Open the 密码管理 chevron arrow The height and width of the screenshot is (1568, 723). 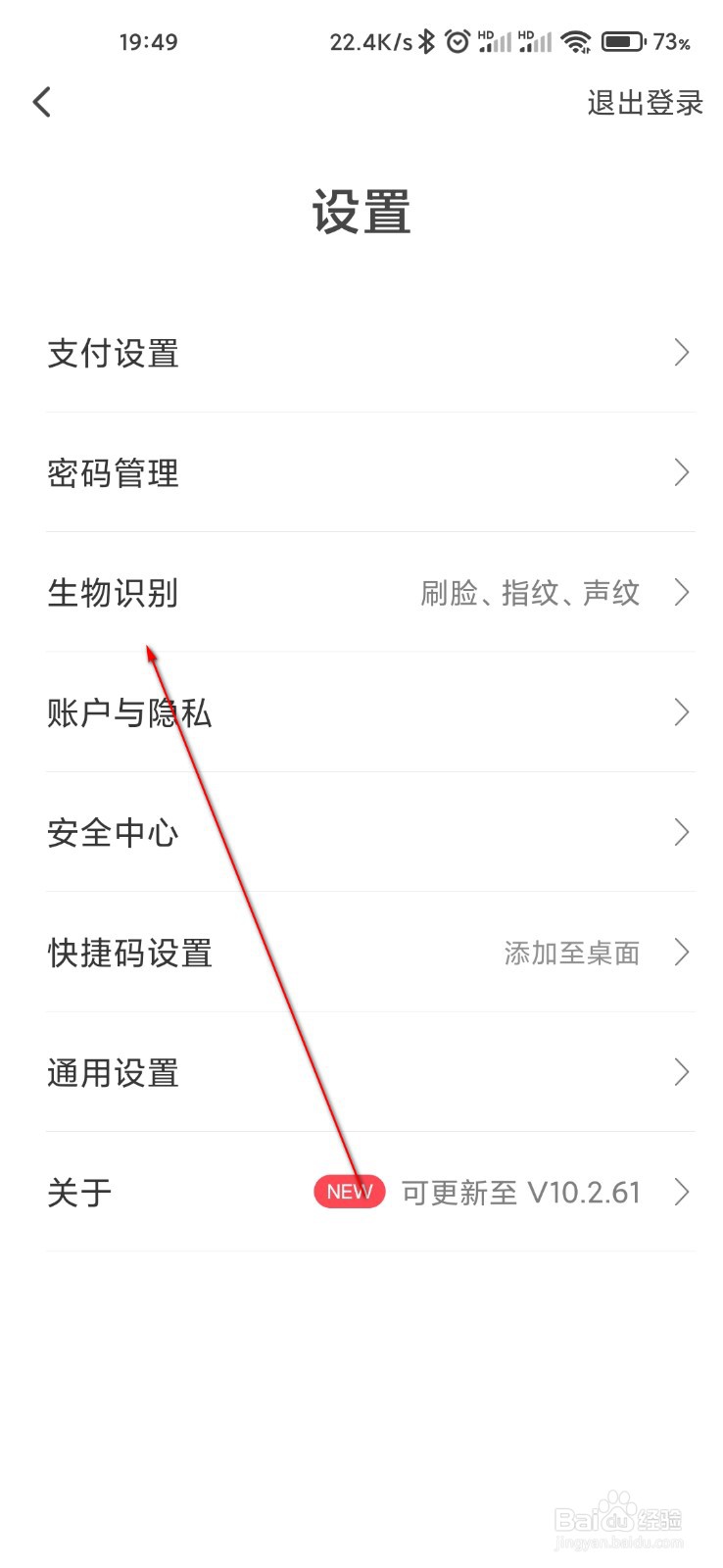coord(683,473)
